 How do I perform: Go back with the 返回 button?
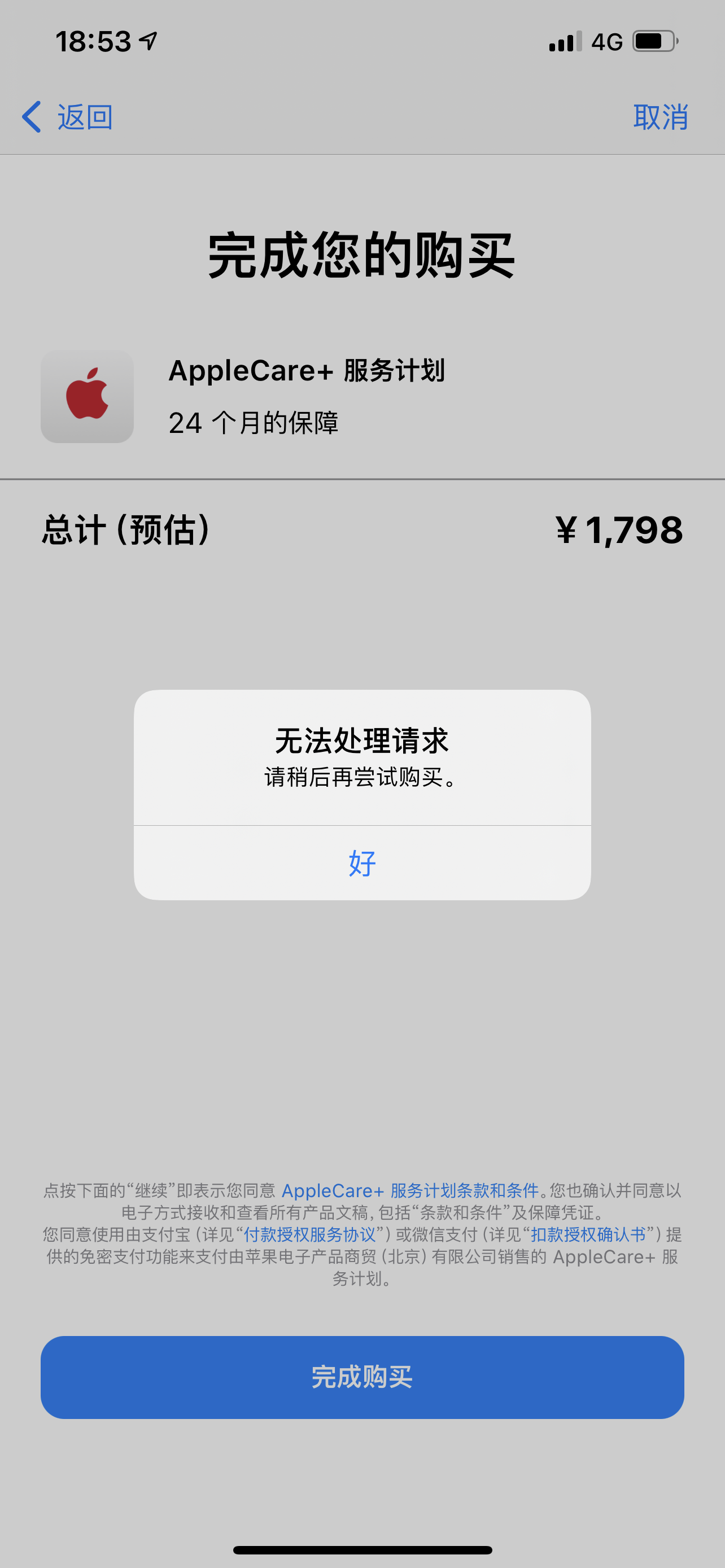(x=68, y=117)
